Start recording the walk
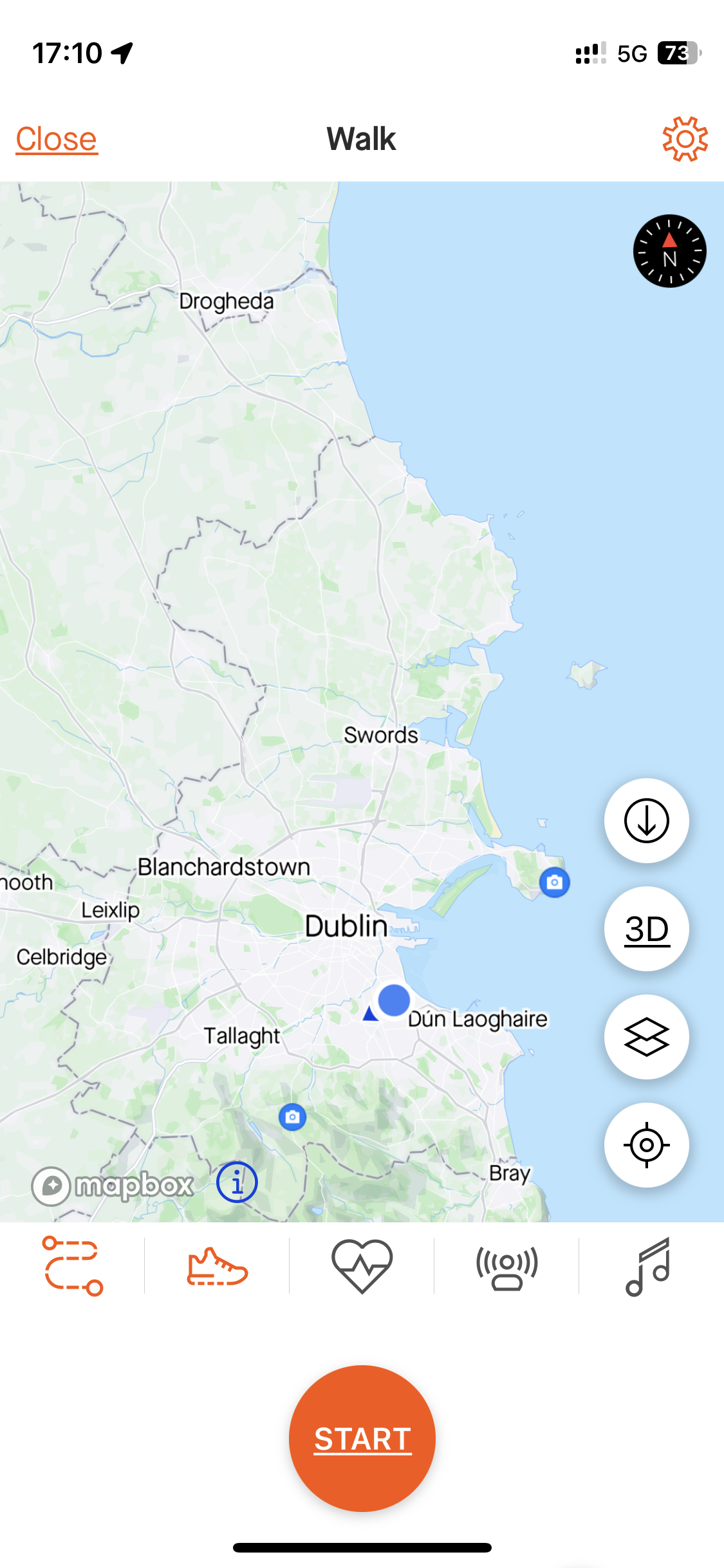This screenshot has height=1568, width=724. tap(362, 1438)
